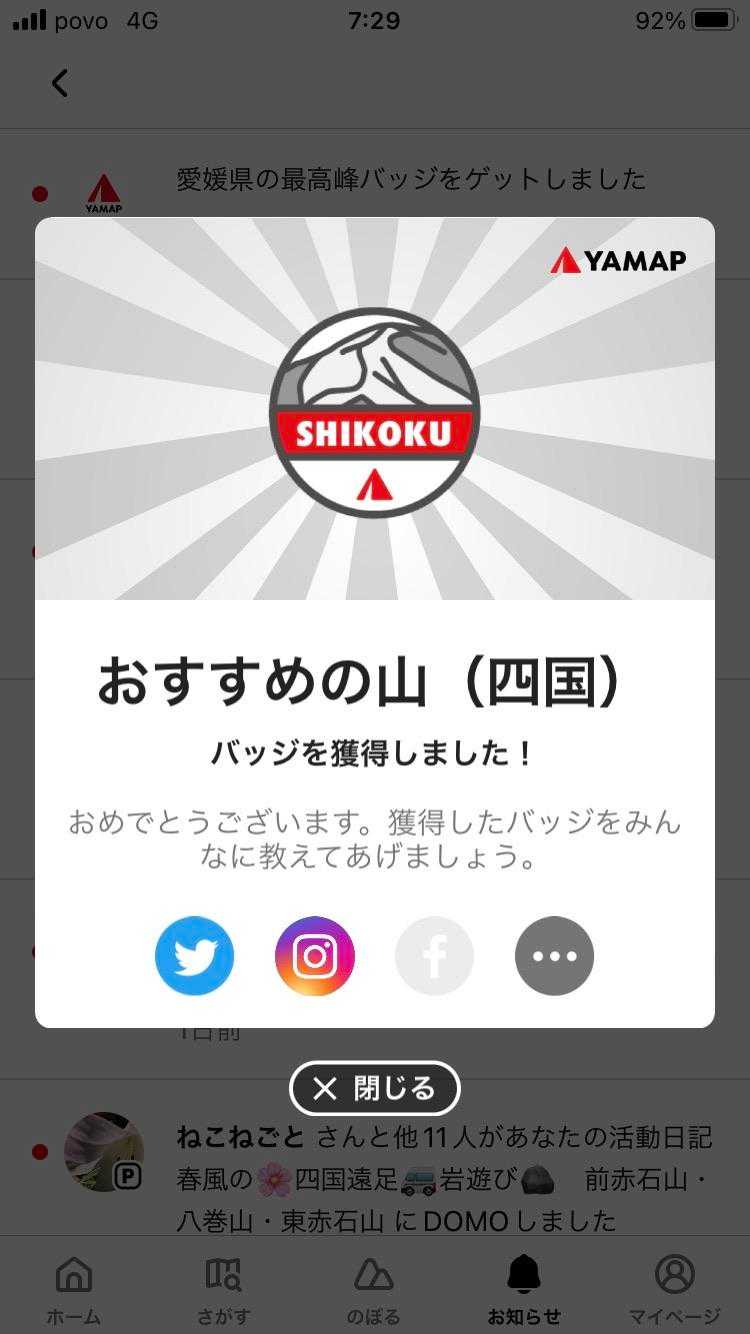Open the ねこねこと DOMO notification
Image resolution: width=750 pixels, height=1334 pixels.
pyautogui.click(x=440, y=1178)
